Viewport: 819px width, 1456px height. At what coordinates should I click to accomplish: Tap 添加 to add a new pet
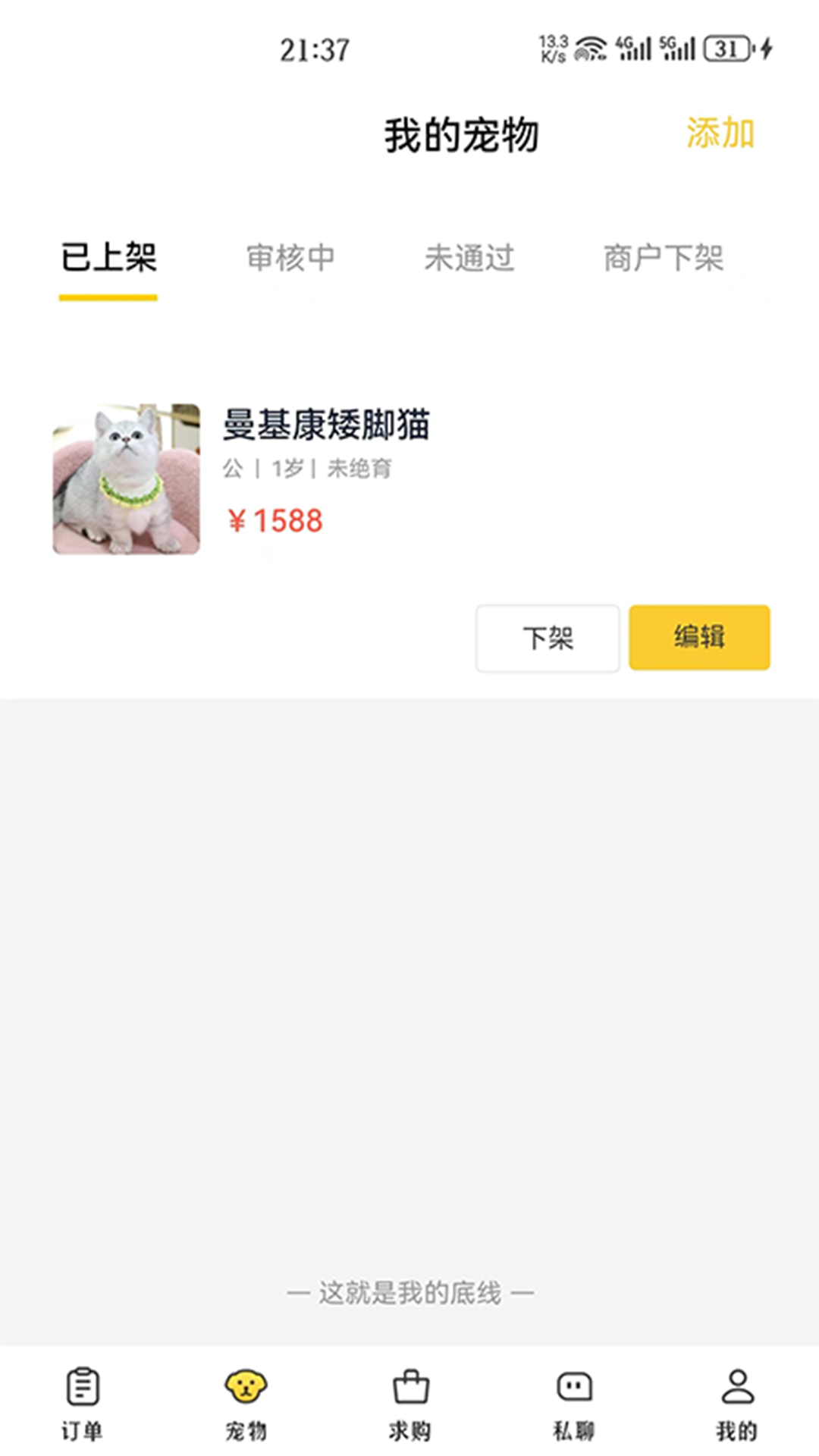[x=720, y=133]
